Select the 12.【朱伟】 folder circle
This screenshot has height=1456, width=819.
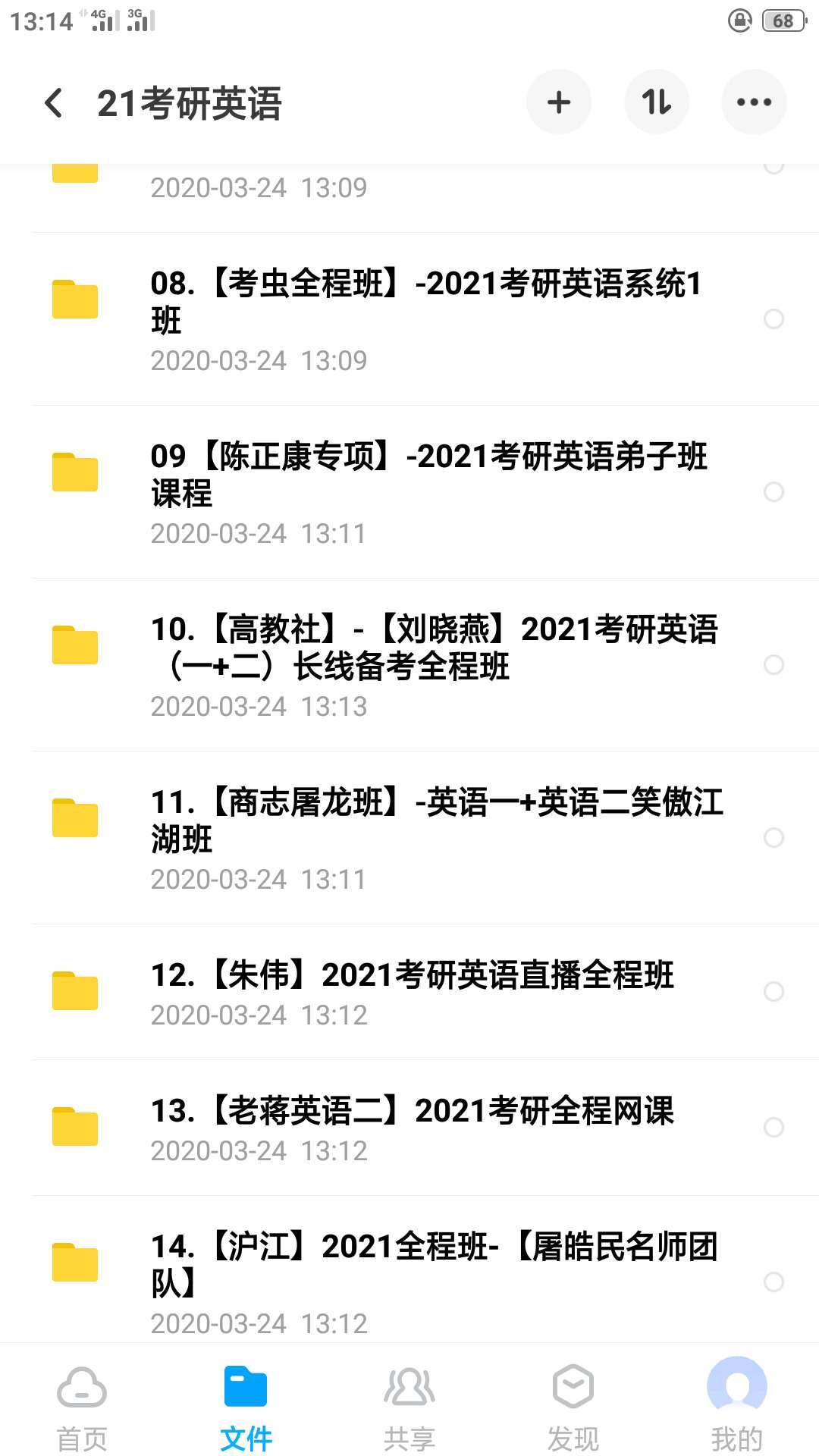click(773, 992)
